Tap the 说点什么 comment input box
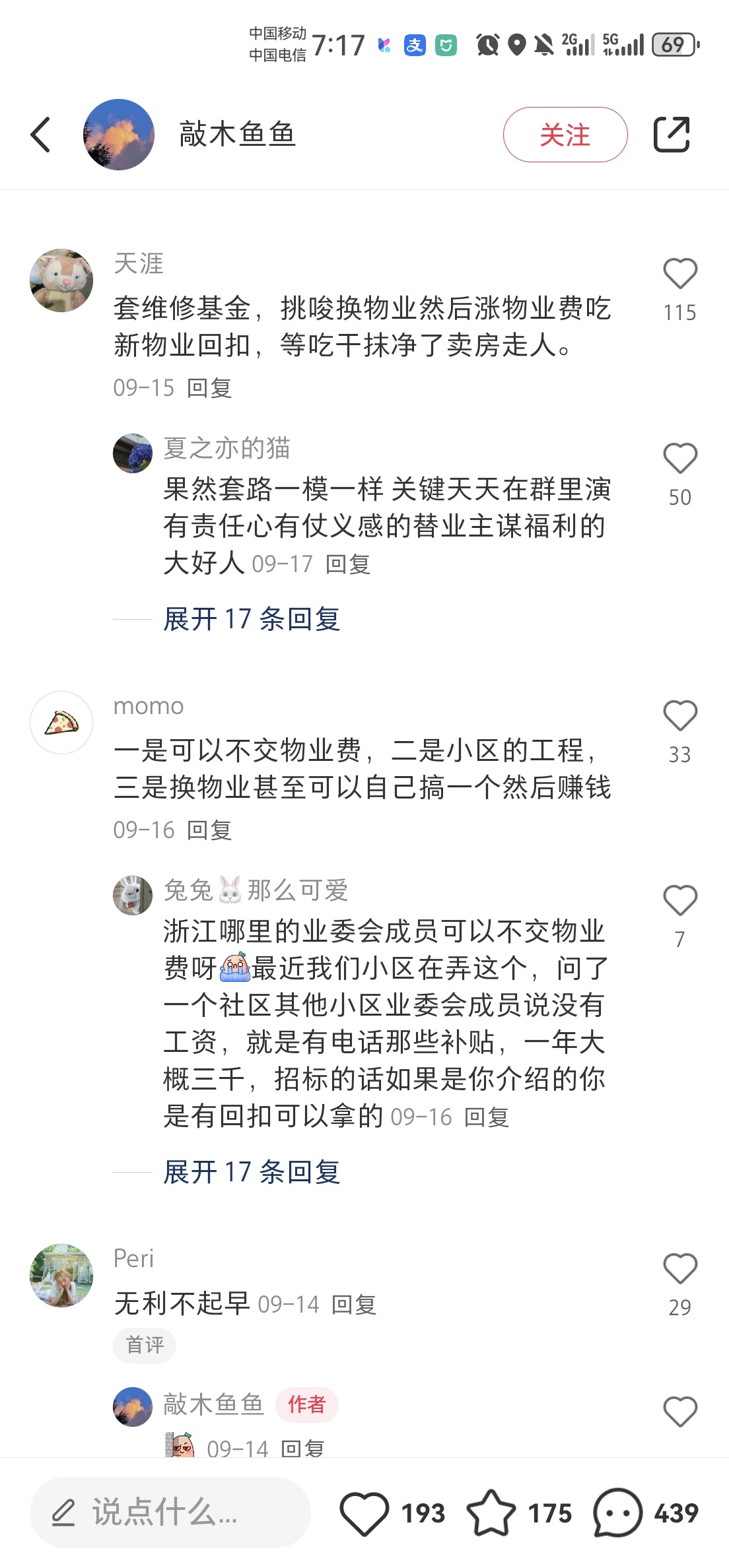 point(170,1512)
